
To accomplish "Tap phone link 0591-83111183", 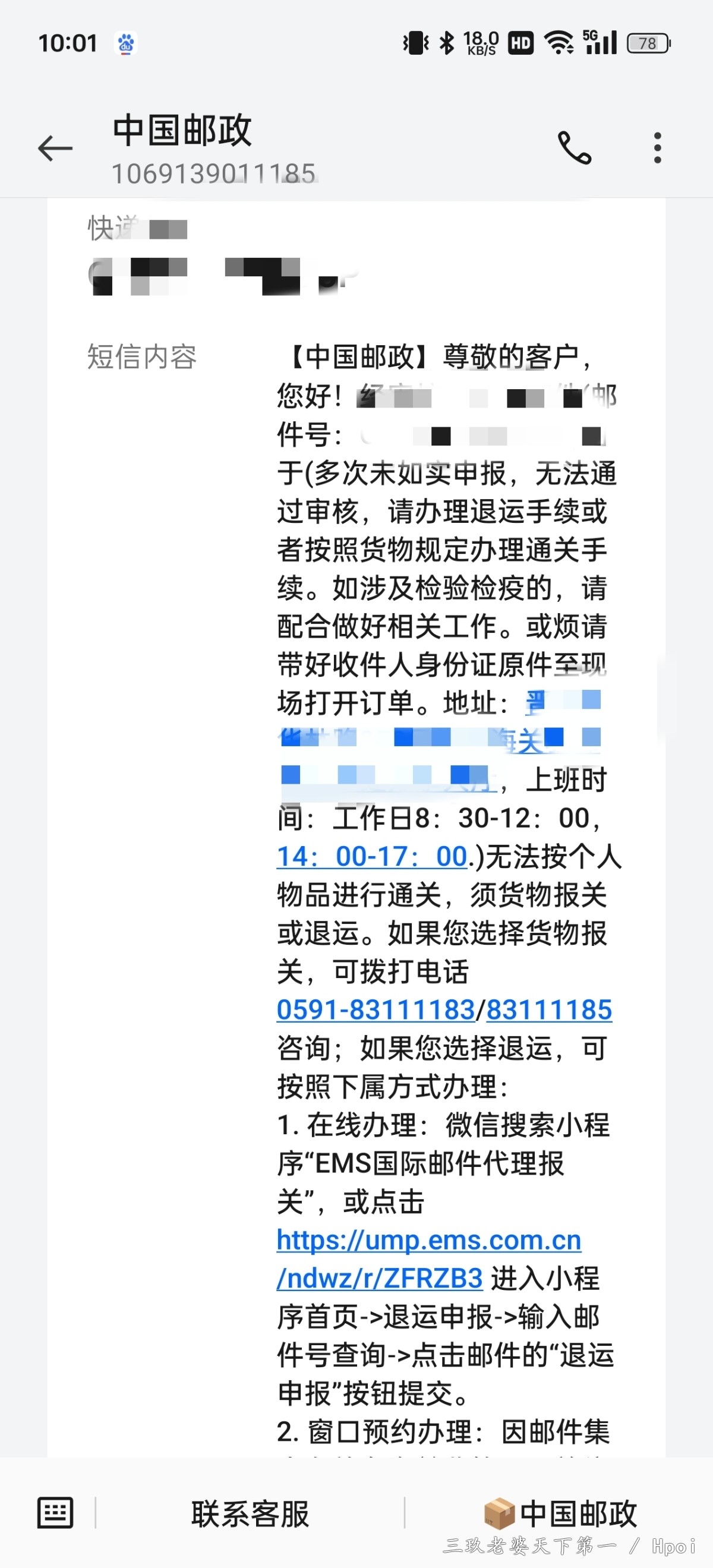I will (376, 1010).
